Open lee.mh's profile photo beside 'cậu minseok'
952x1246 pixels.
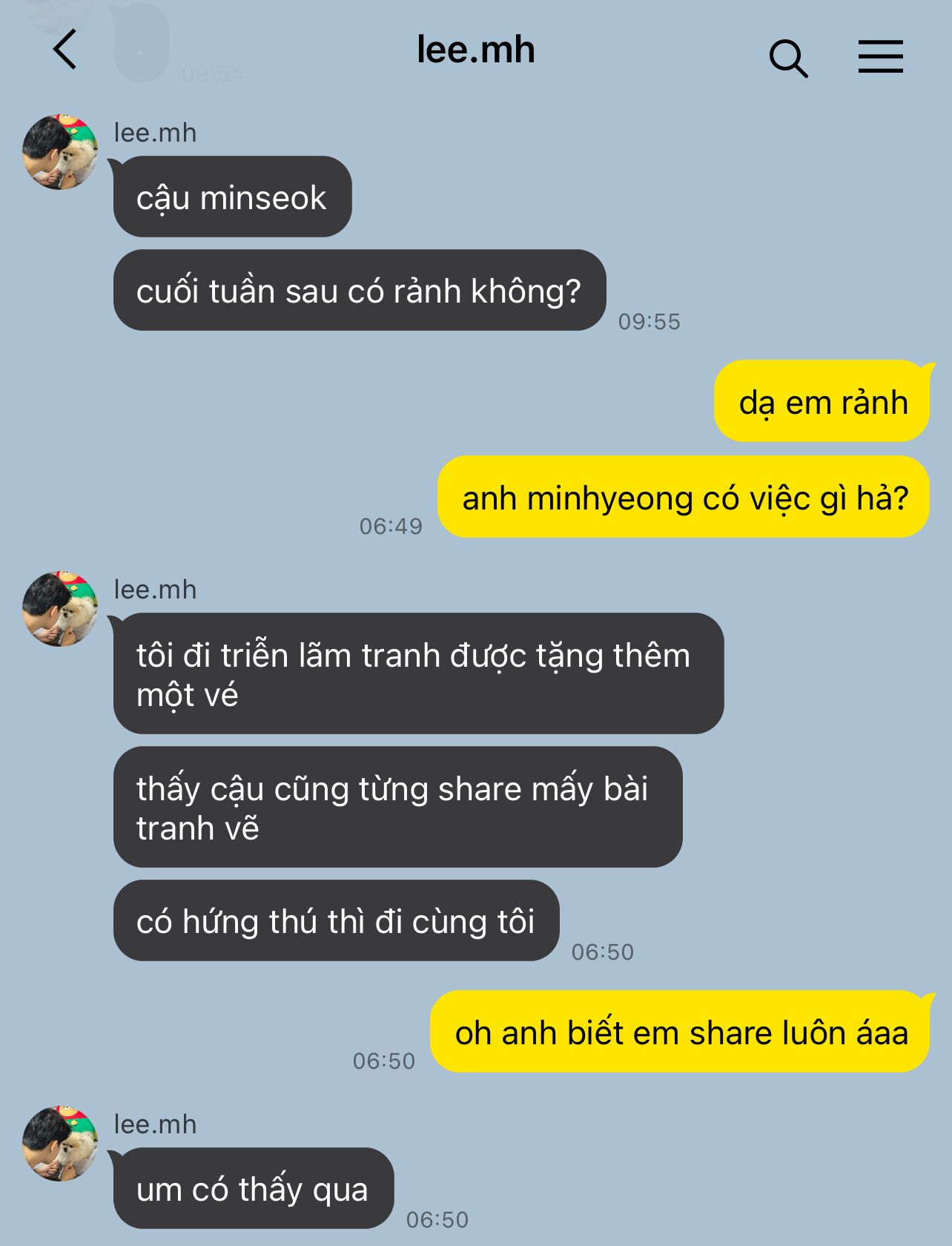click(x=60, y=152)
